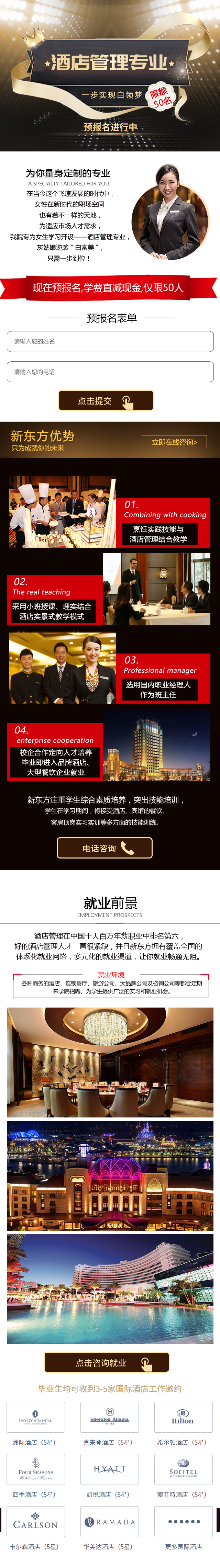Tap the name input field
Screen dimensions: 220x1568
(x=110, y=341)
